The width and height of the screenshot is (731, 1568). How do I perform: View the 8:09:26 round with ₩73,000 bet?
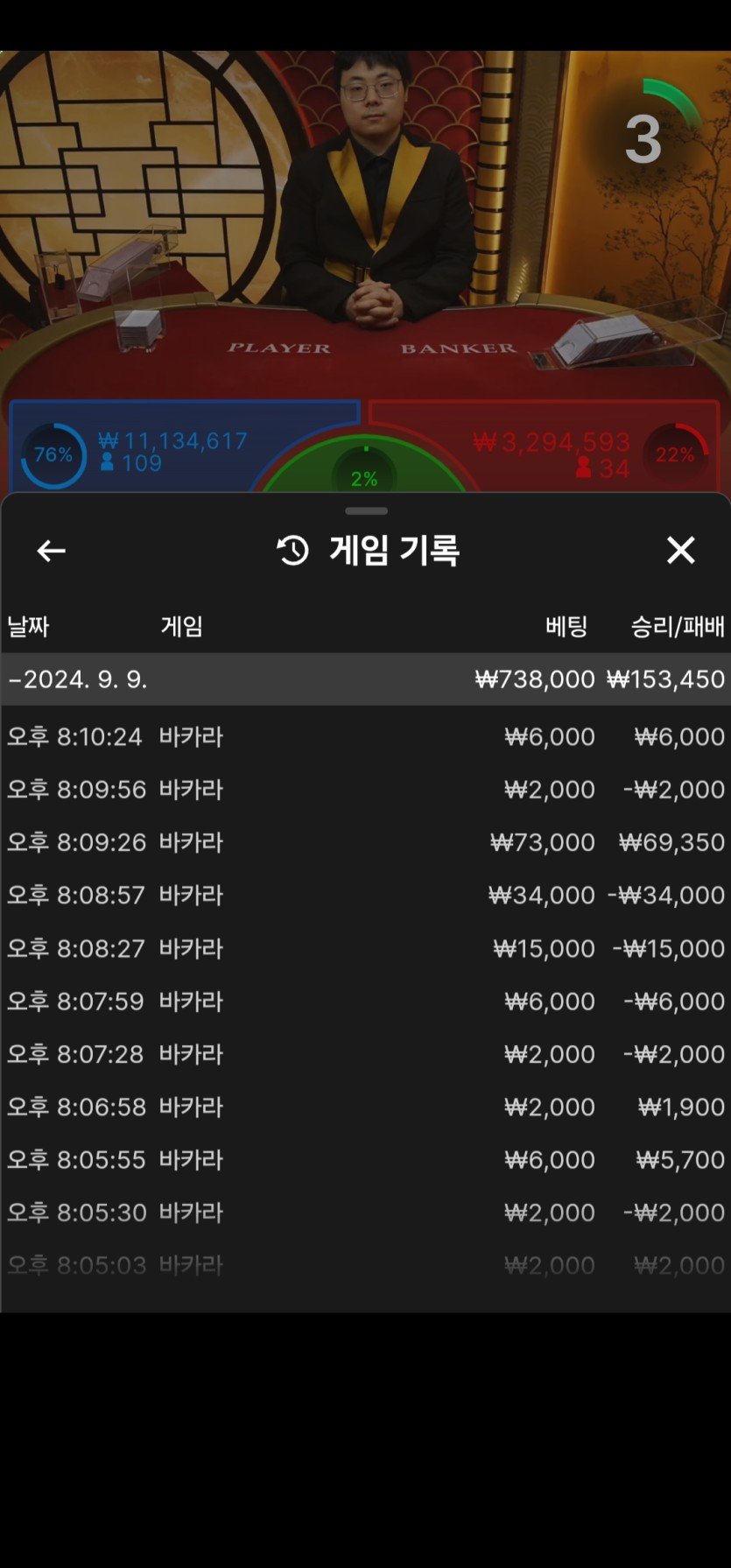(365, 842)
